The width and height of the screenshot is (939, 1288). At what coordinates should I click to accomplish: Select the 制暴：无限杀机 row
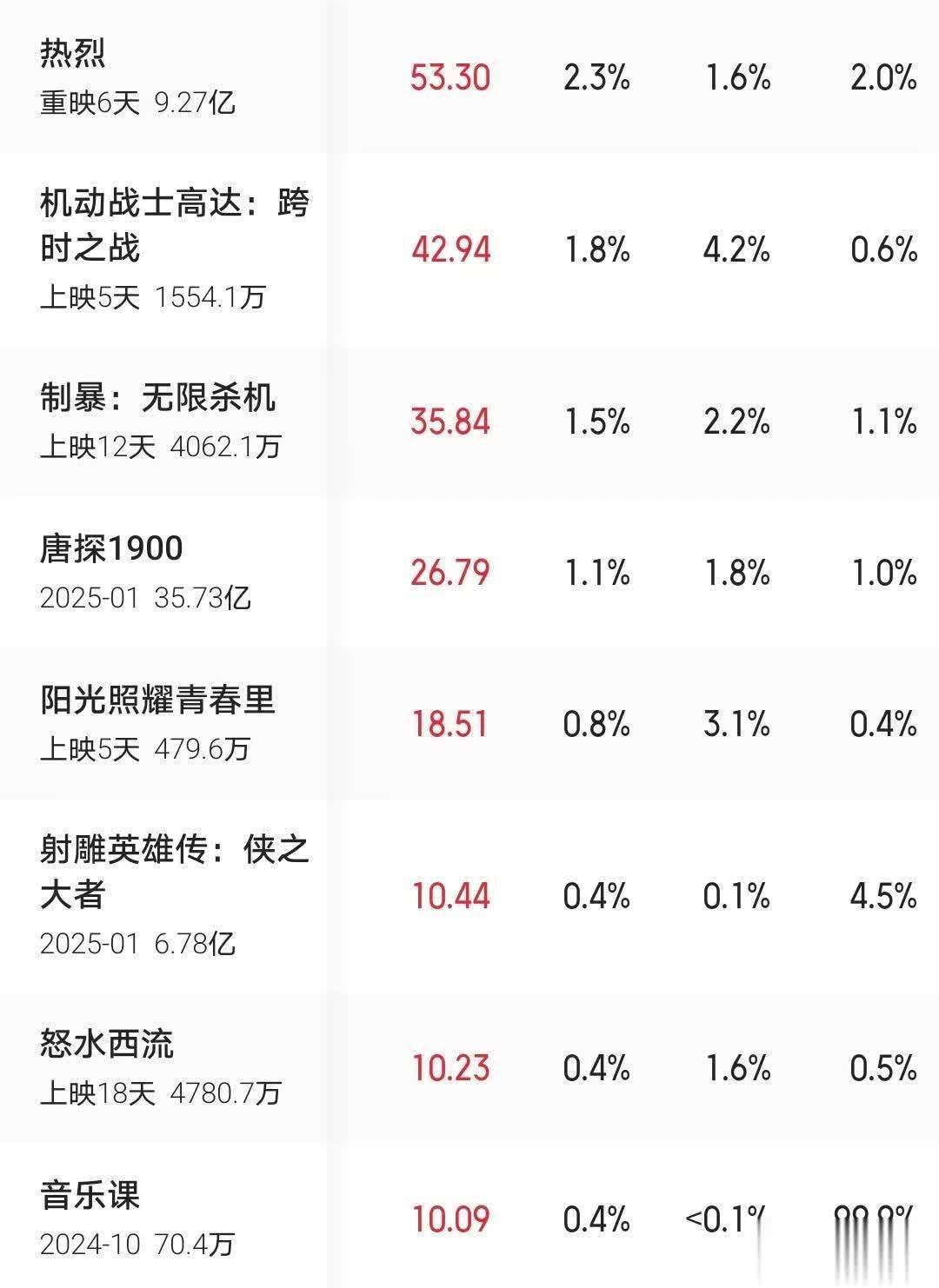coord(157,398)
